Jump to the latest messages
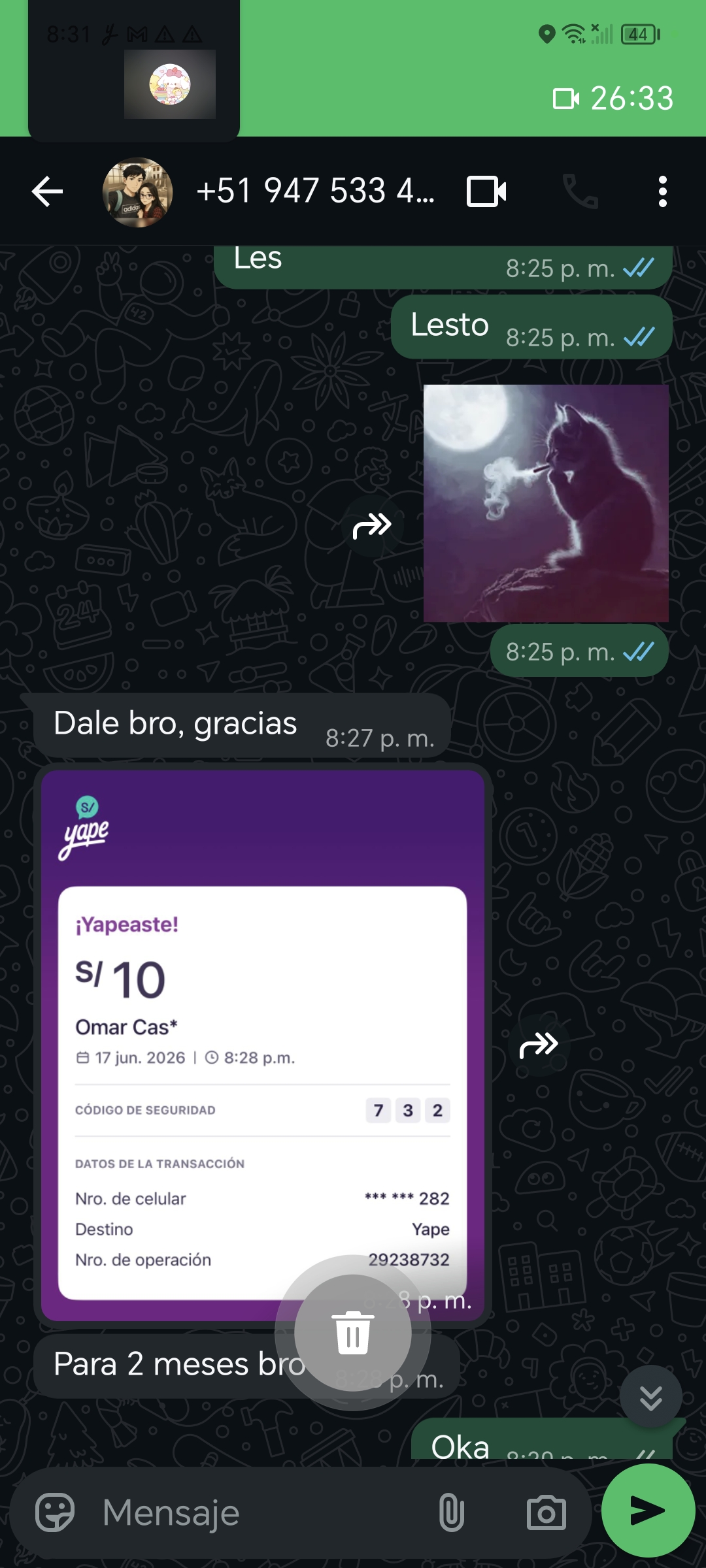 (651, 1397)
